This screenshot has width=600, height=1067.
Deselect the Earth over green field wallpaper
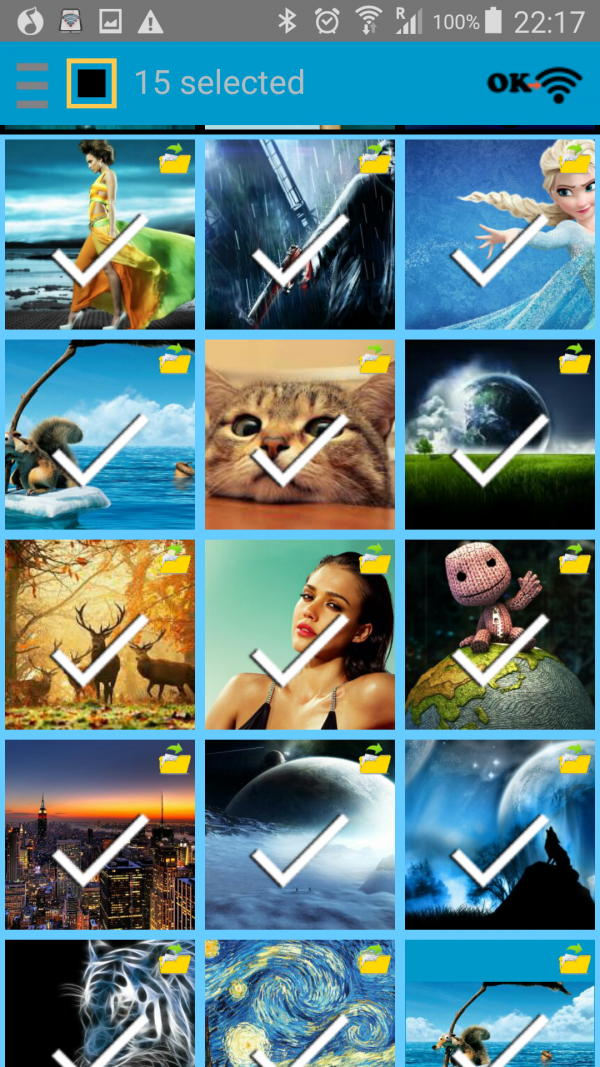[500, 434]
